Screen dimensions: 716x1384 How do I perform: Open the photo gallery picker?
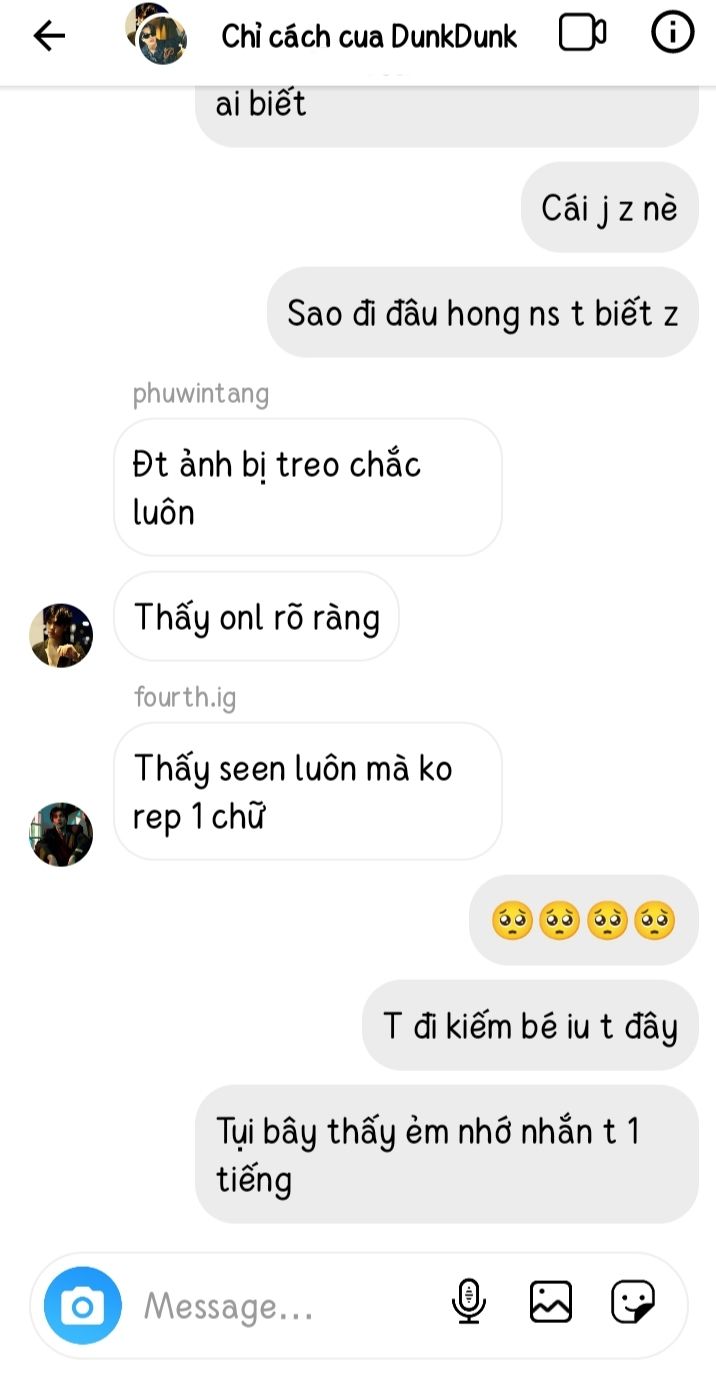pyautogui.click(x=550, y=1302)
